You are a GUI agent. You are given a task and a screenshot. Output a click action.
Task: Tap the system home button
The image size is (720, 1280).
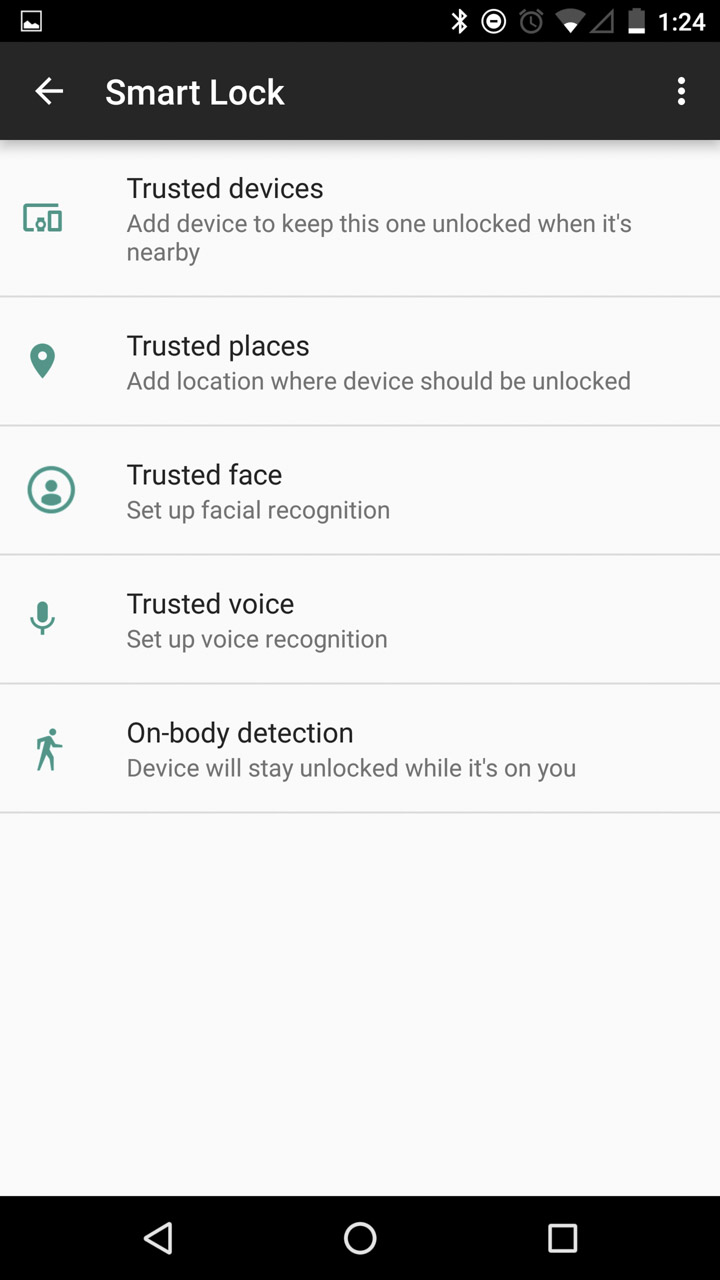tap(360, 1238)
